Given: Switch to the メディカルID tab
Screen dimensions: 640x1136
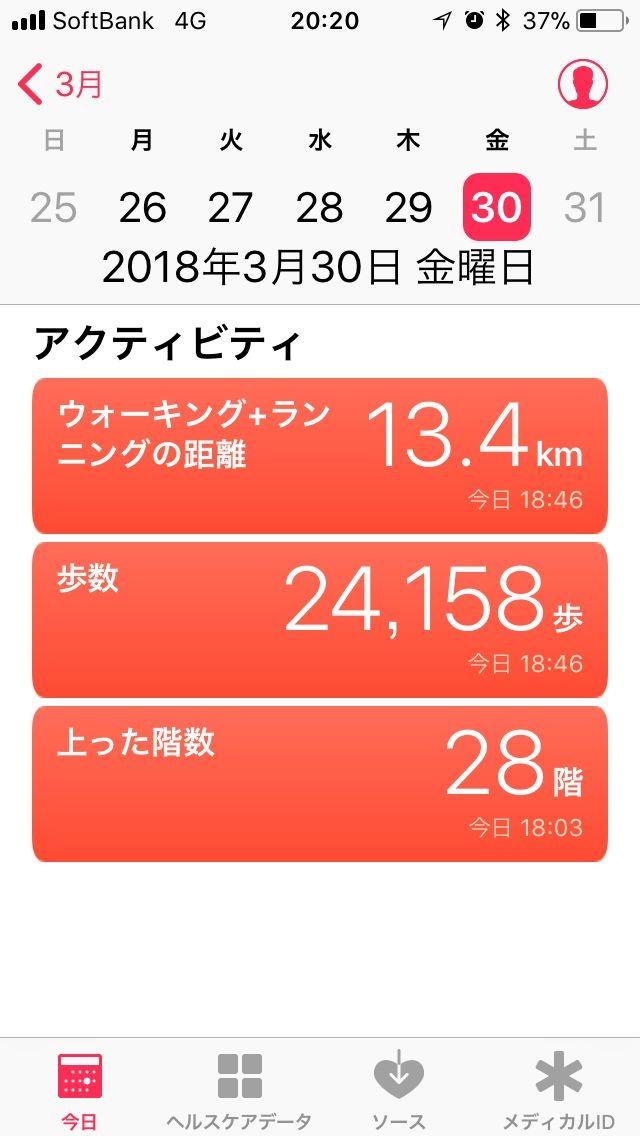Looking at the screenshot, I should click(559, 1088).
